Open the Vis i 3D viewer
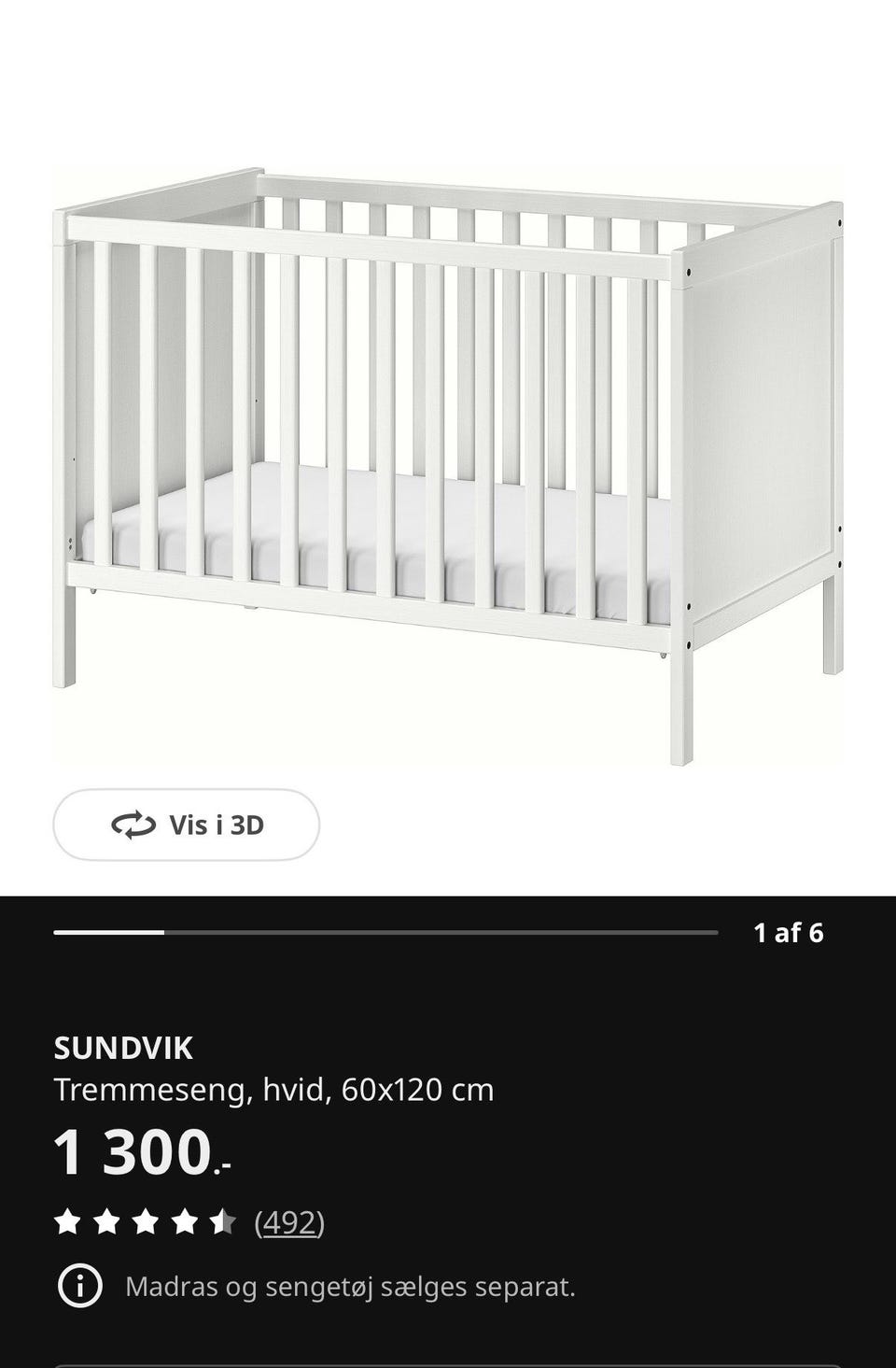This screenshot has width=896, height=1368. point(187,825)
